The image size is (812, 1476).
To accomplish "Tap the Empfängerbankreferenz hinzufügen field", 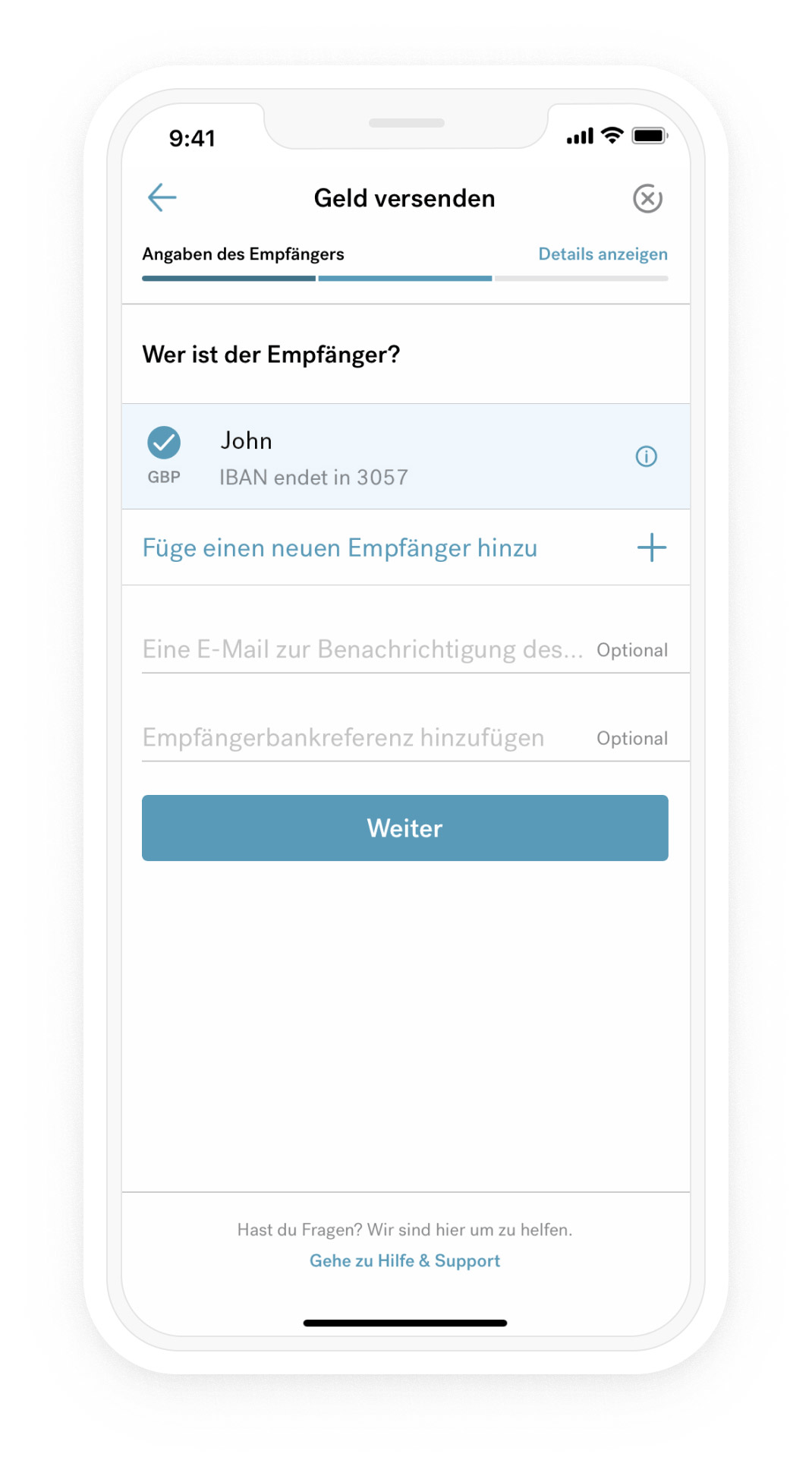I will pyautogui.click(x=341, y=736).
